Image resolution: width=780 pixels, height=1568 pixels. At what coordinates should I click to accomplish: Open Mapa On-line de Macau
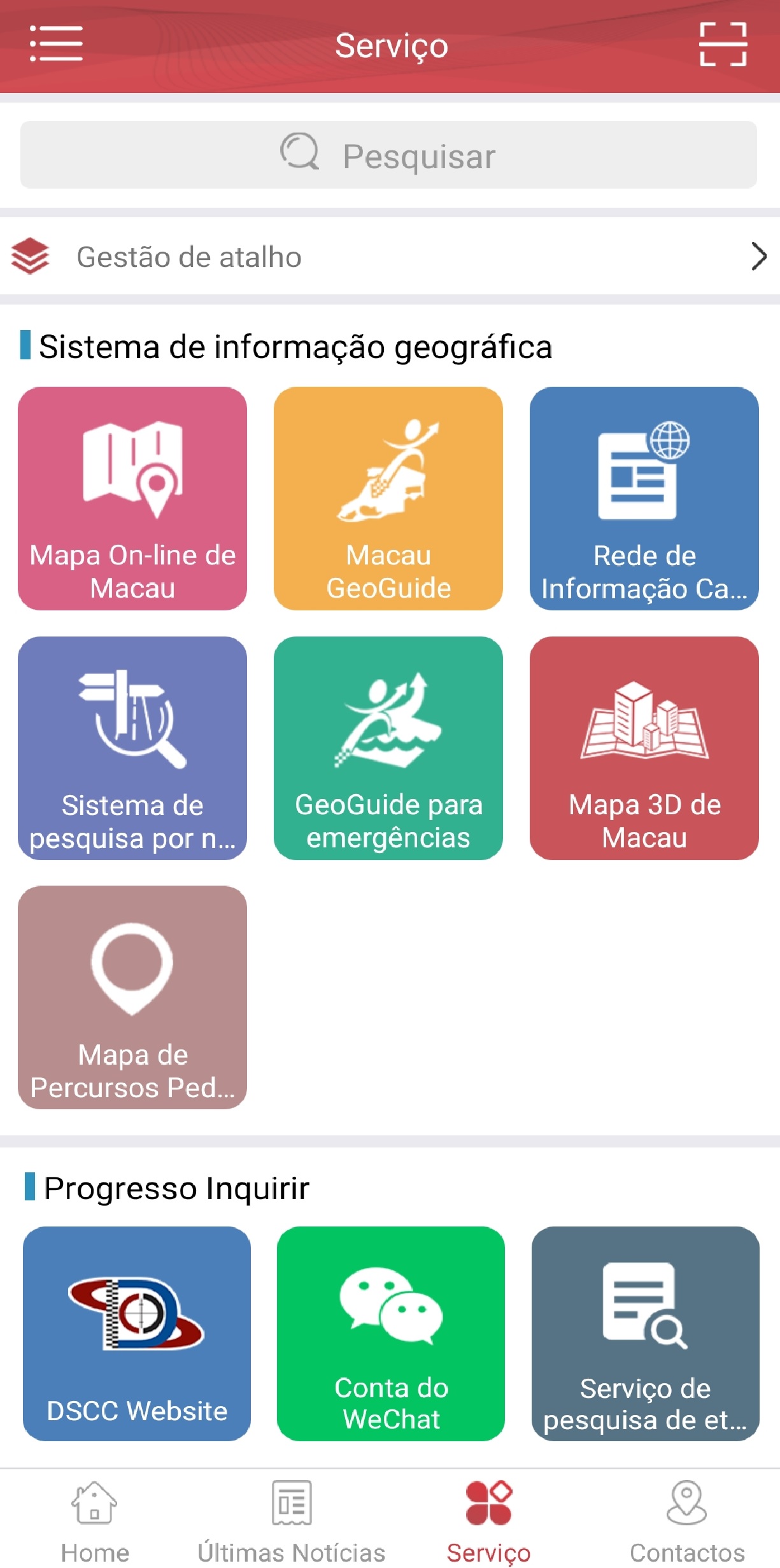point(132,498)
